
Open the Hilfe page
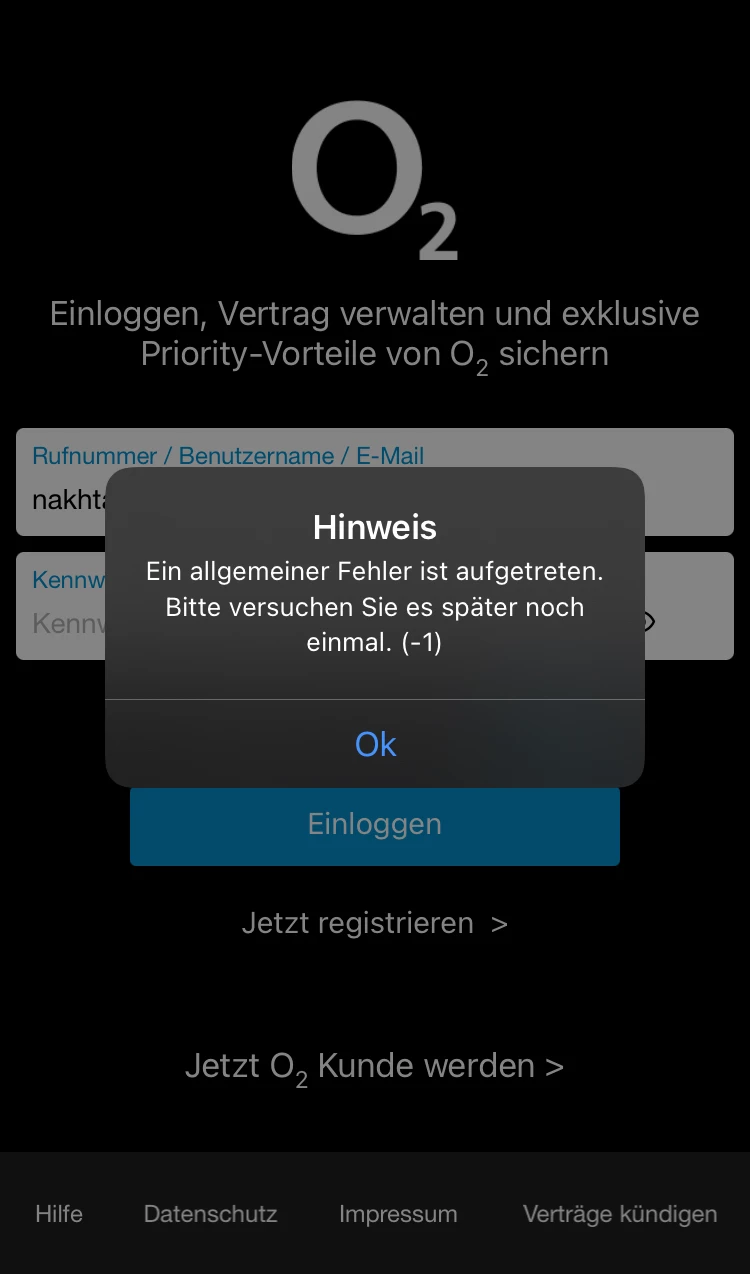(59, 1214)
